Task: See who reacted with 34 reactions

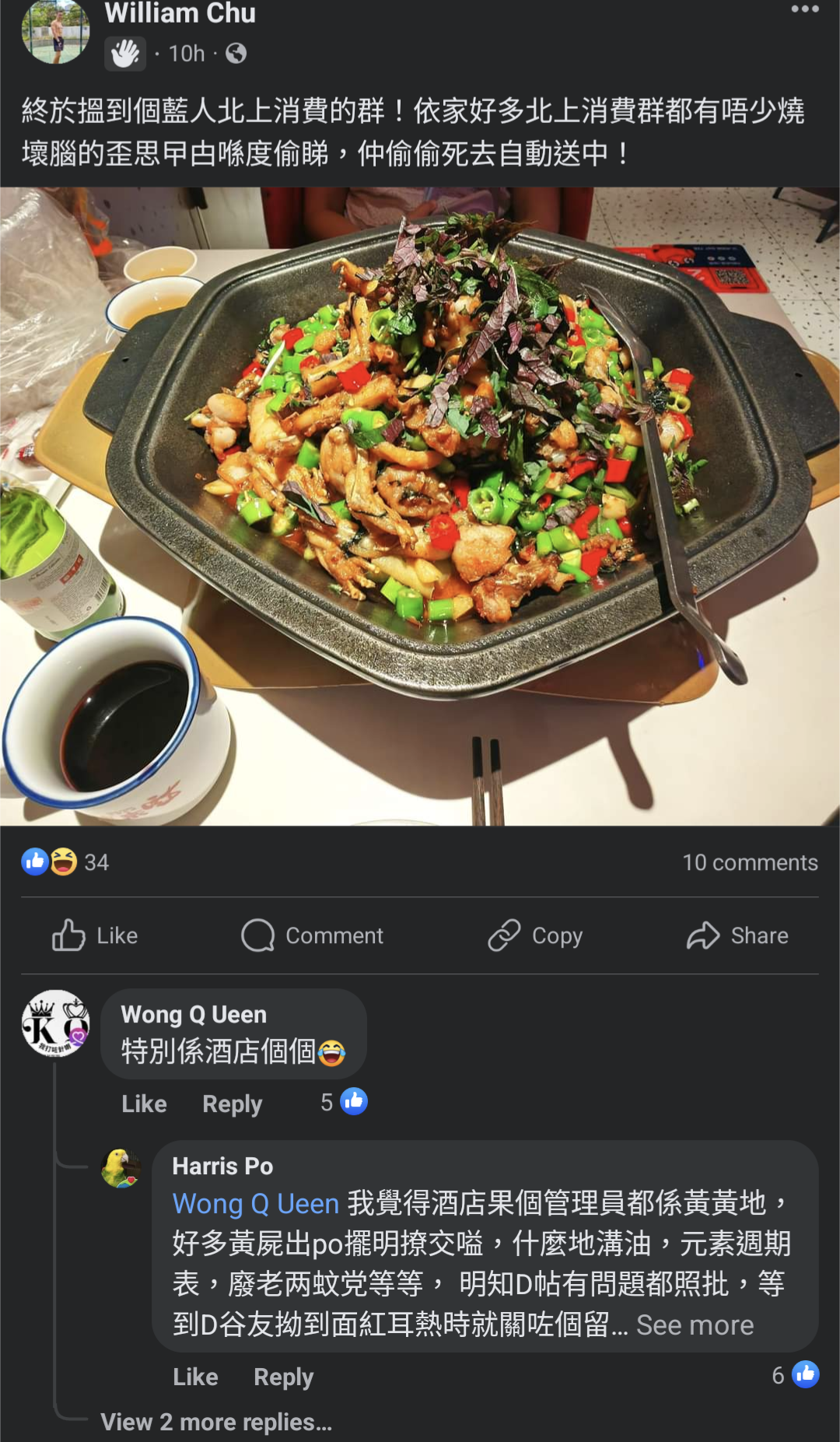Action: click(65, 862)
